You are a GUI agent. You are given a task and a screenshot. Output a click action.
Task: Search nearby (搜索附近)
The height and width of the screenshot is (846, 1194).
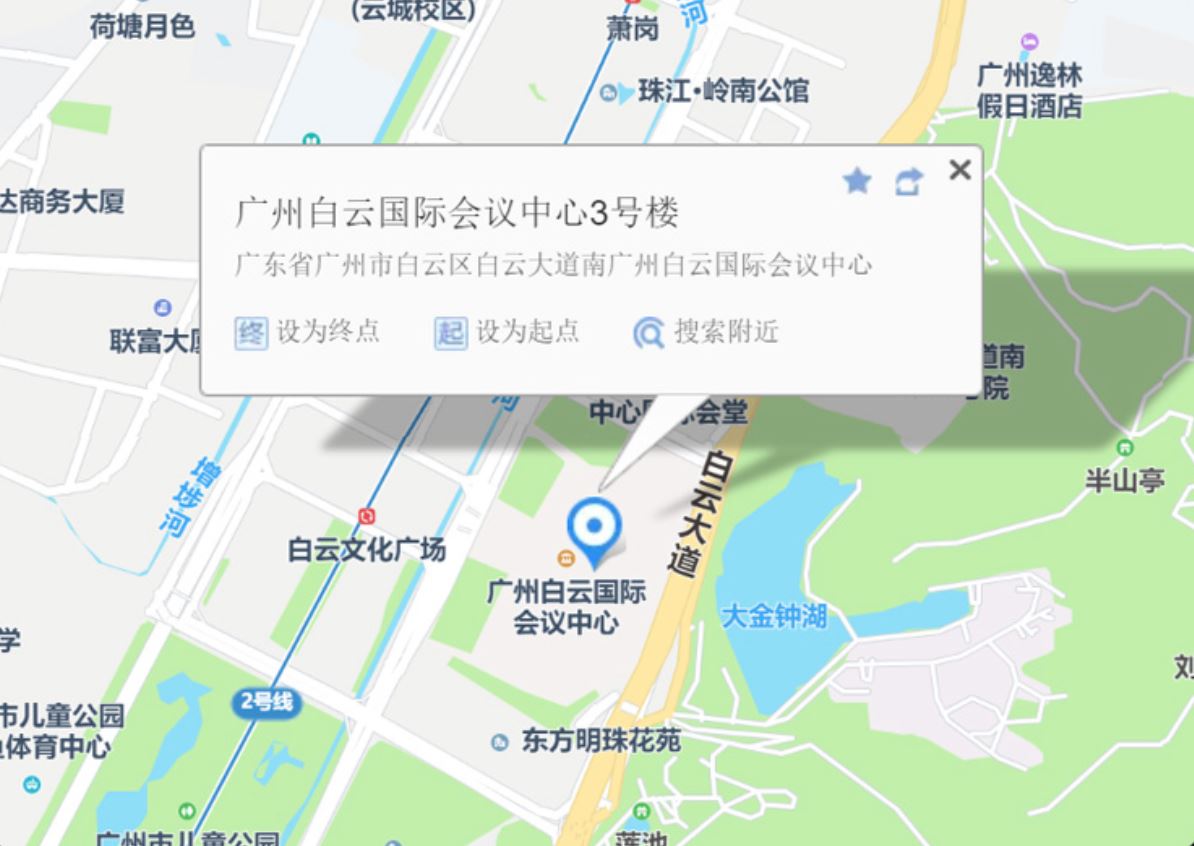point(706,332)
